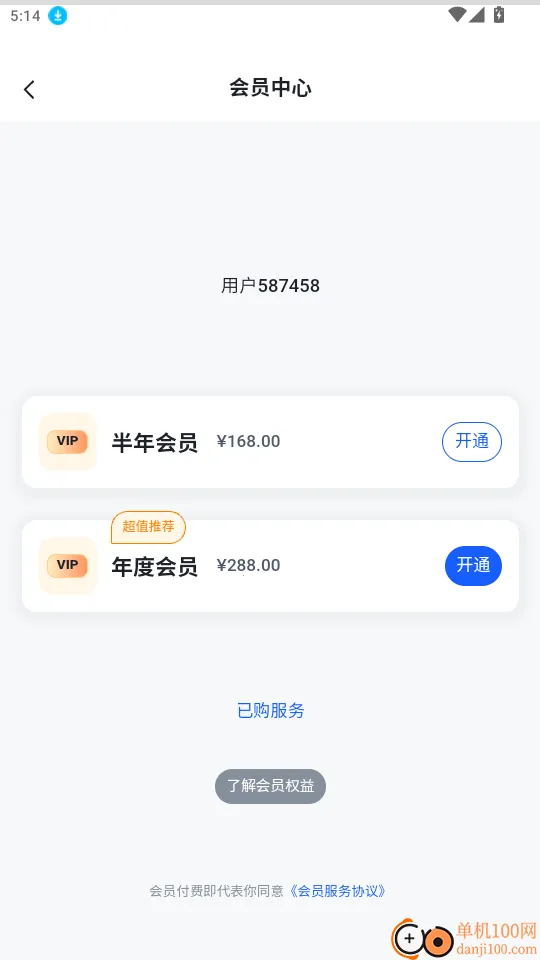This screenshot has width=540, height=960.
Task: Open the 《会员服务协议》 link
Action: tap(338, 891)
